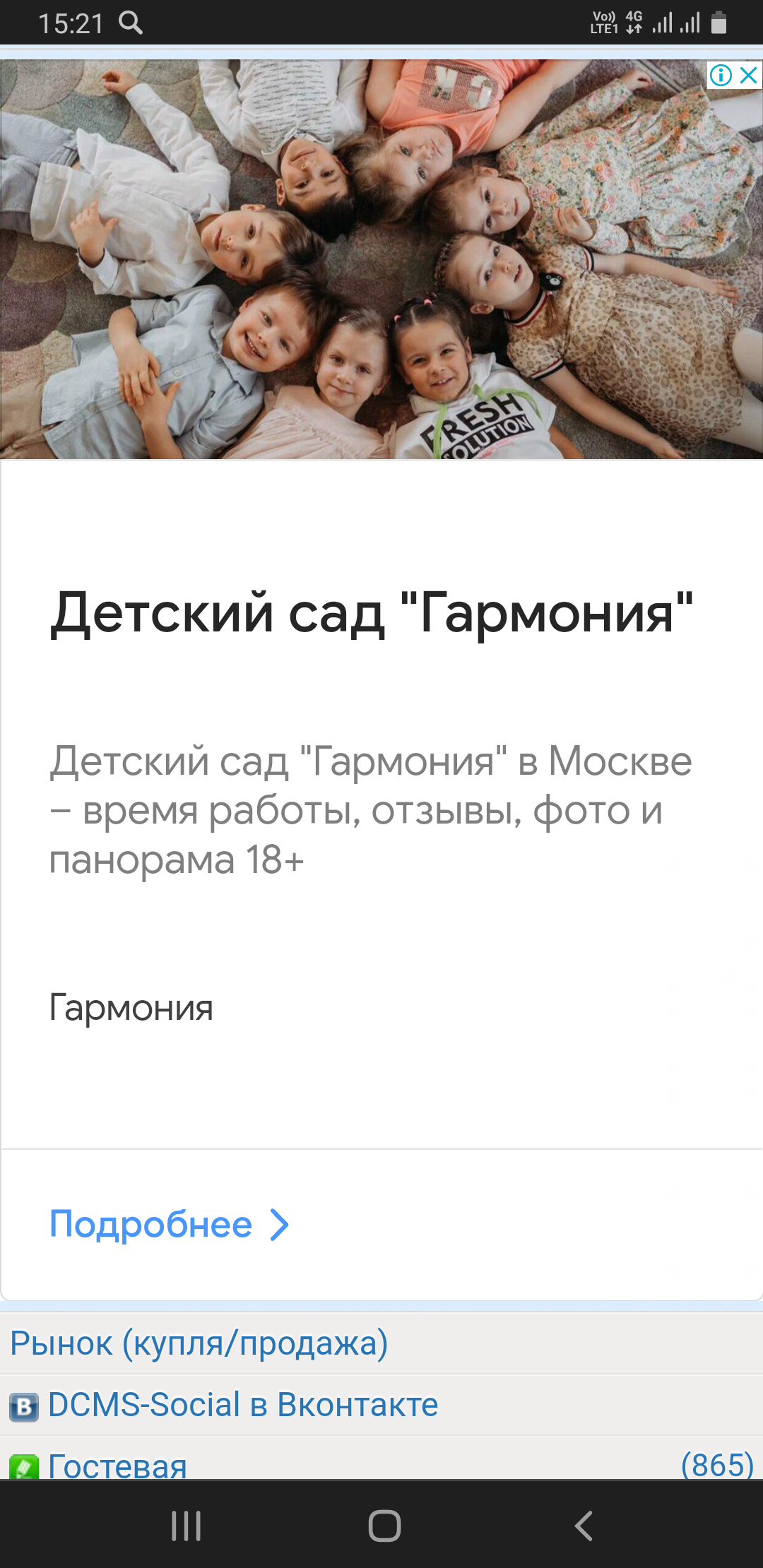The width and height of the screenshot is (763, 1568).
Task: Close the advertisement banner
Action: coord(748,75)
